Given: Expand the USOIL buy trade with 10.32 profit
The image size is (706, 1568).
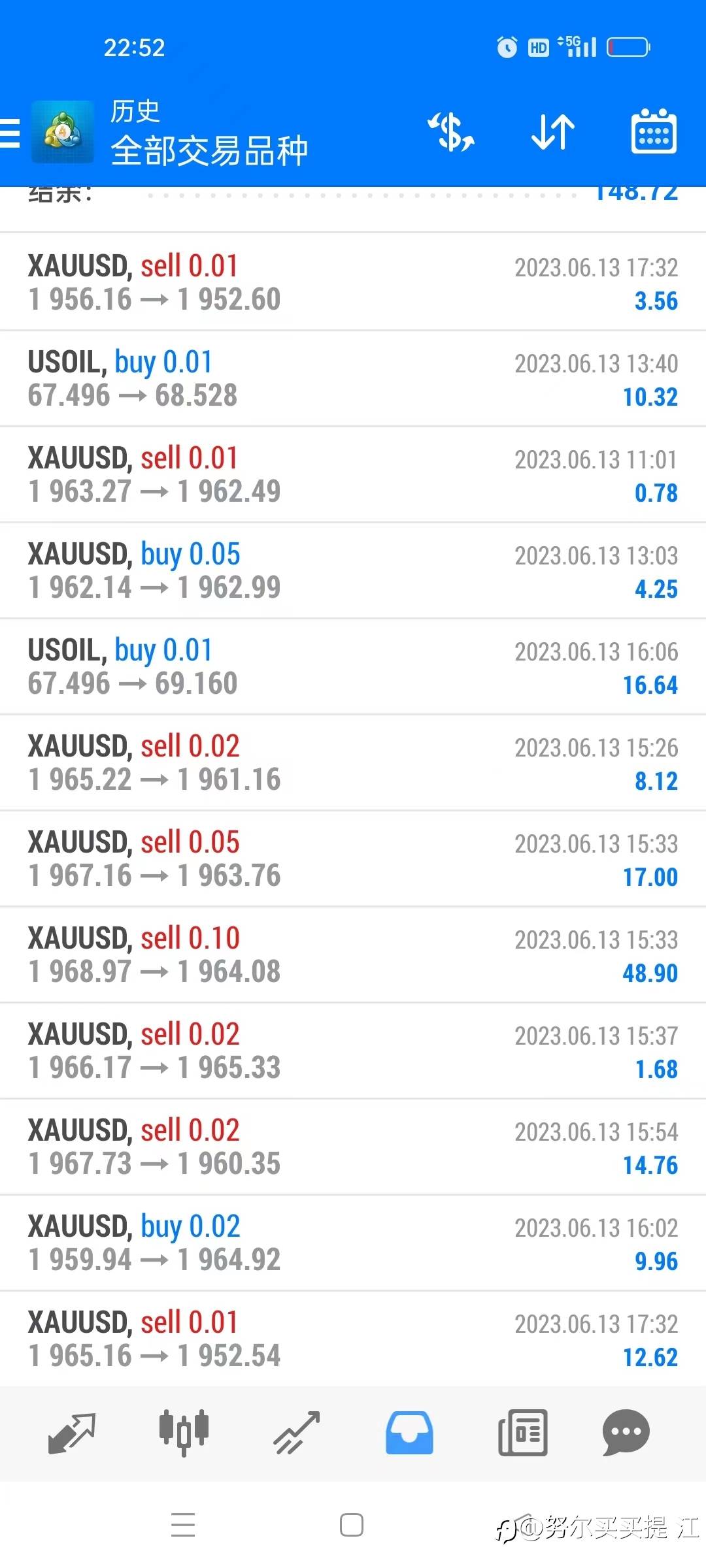Looking at the screenshot, I should click(x=353, y=378).
